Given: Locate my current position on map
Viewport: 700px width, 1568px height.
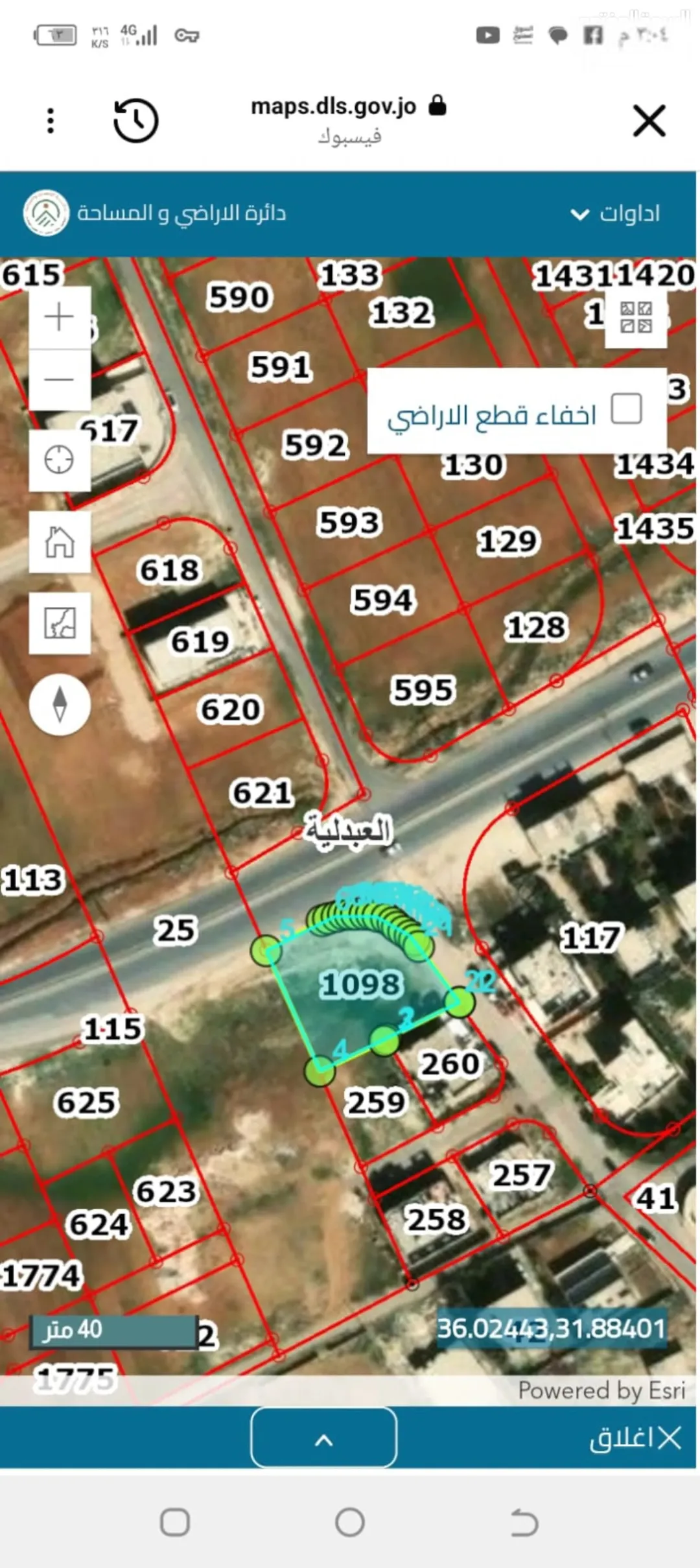Looking at the screenshot, I should pyautogui.click(x=60, y=460).
